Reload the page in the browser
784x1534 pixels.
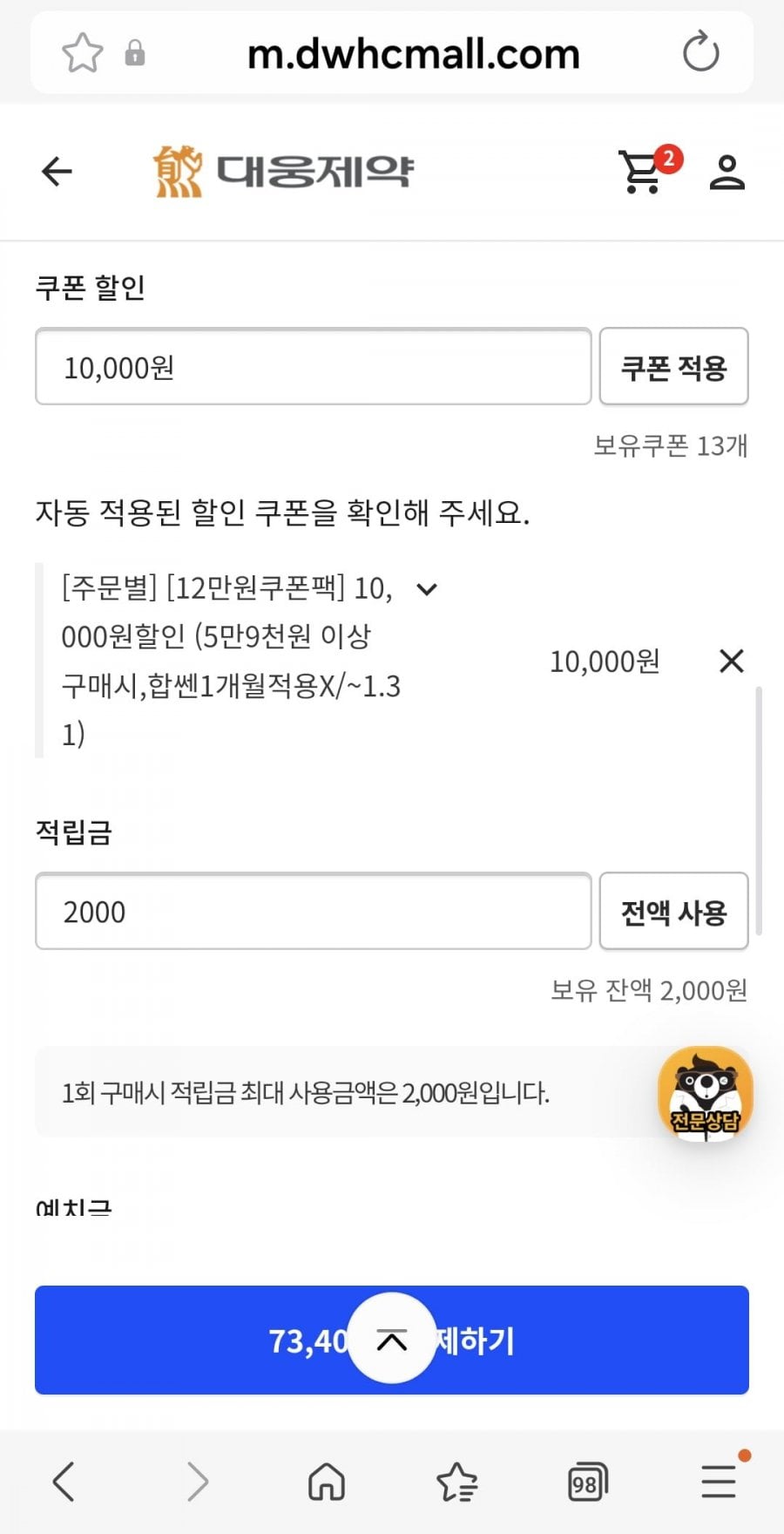coord(700,52)
